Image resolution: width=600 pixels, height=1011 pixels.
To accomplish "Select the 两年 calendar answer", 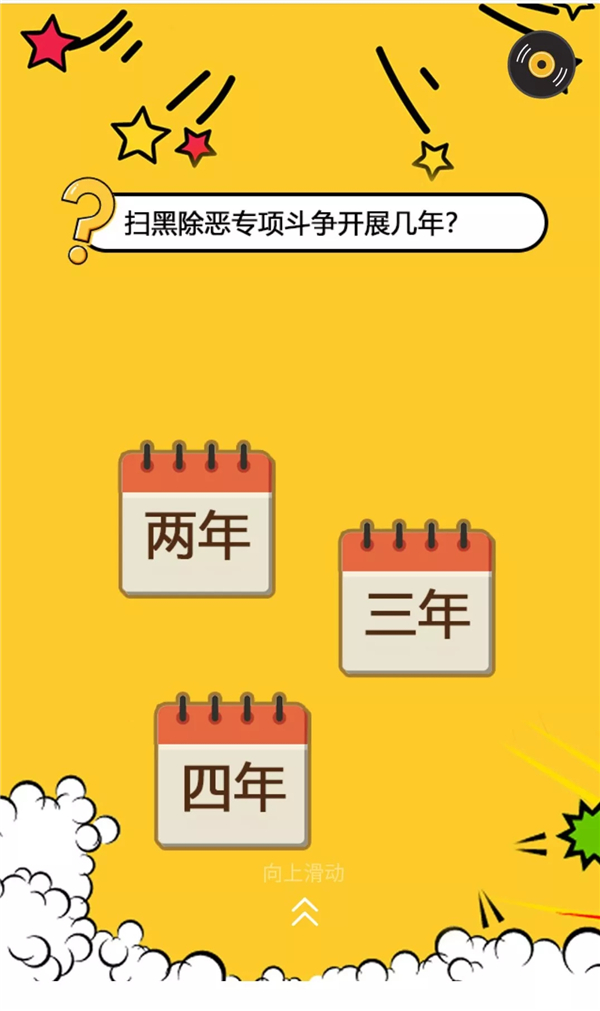I will click(x=197, y=523).
